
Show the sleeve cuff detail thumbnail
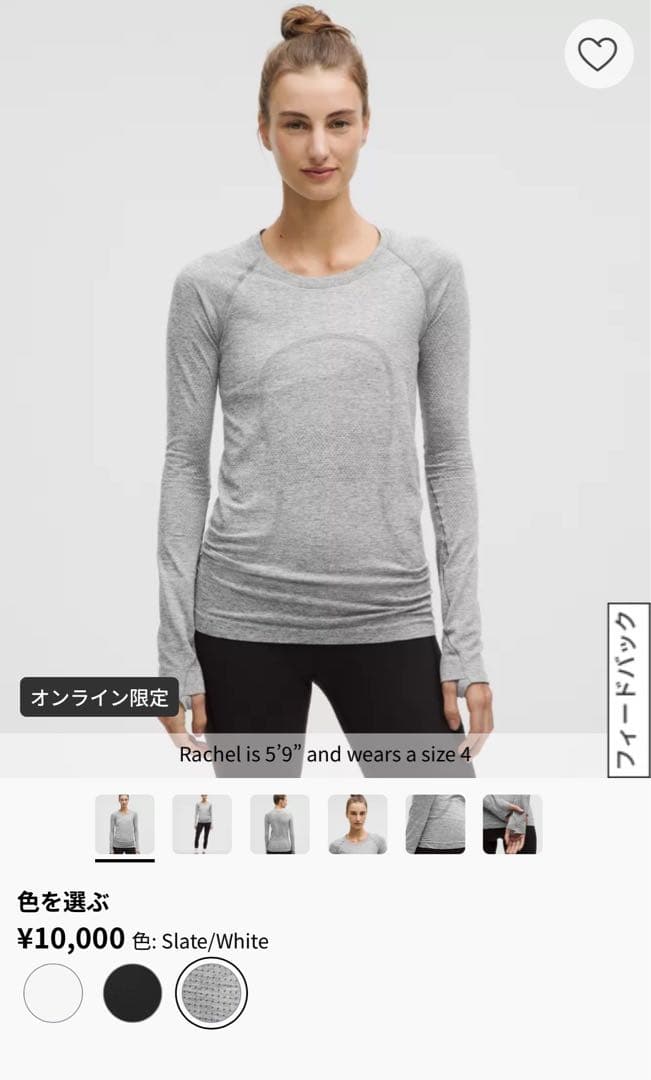[x=512, y=824]
